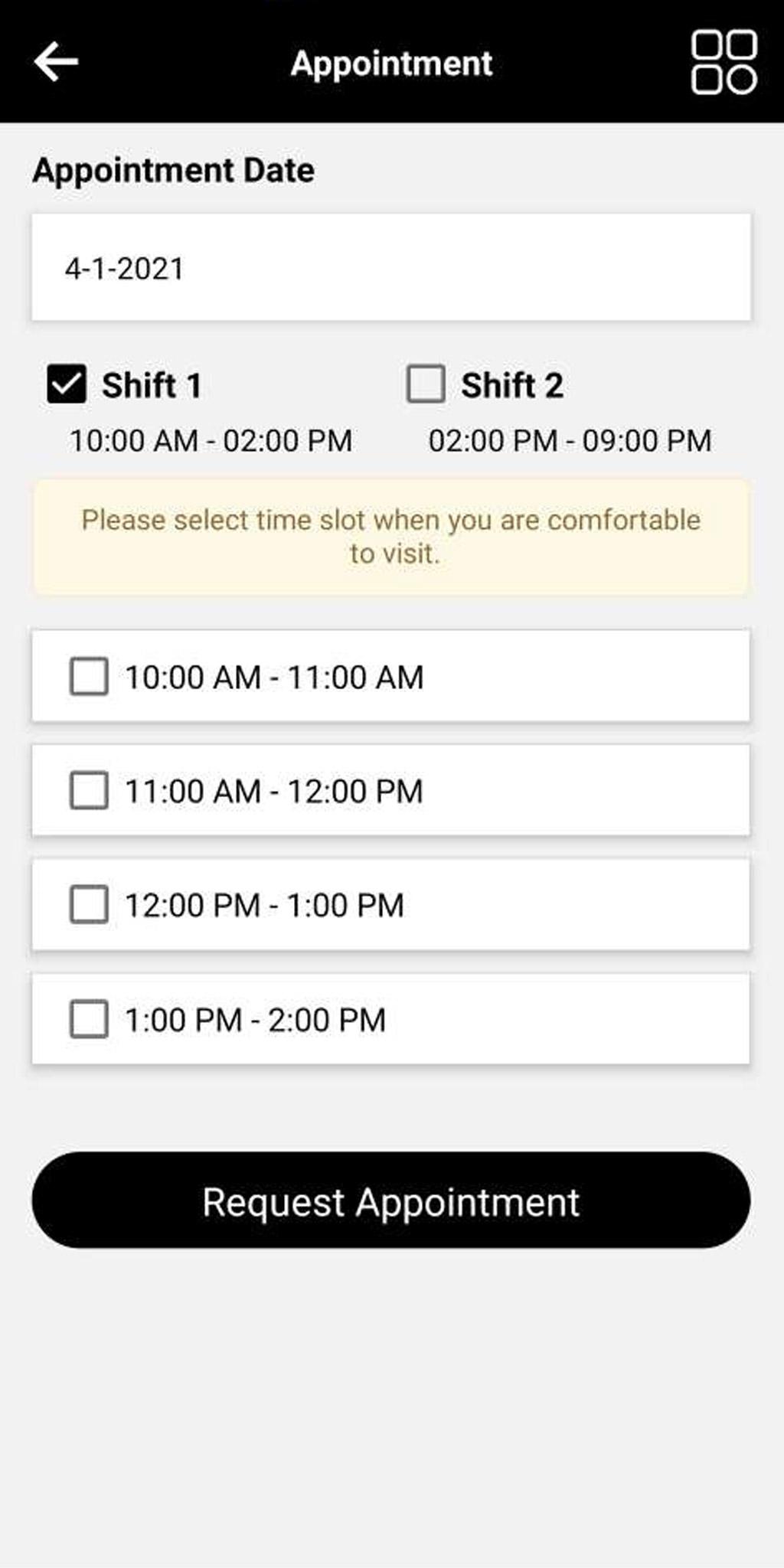Uncheck the Shift 1 checkbox
Image resolution: width=784 pixels, height=1568 pixels.
pos(67,384)
